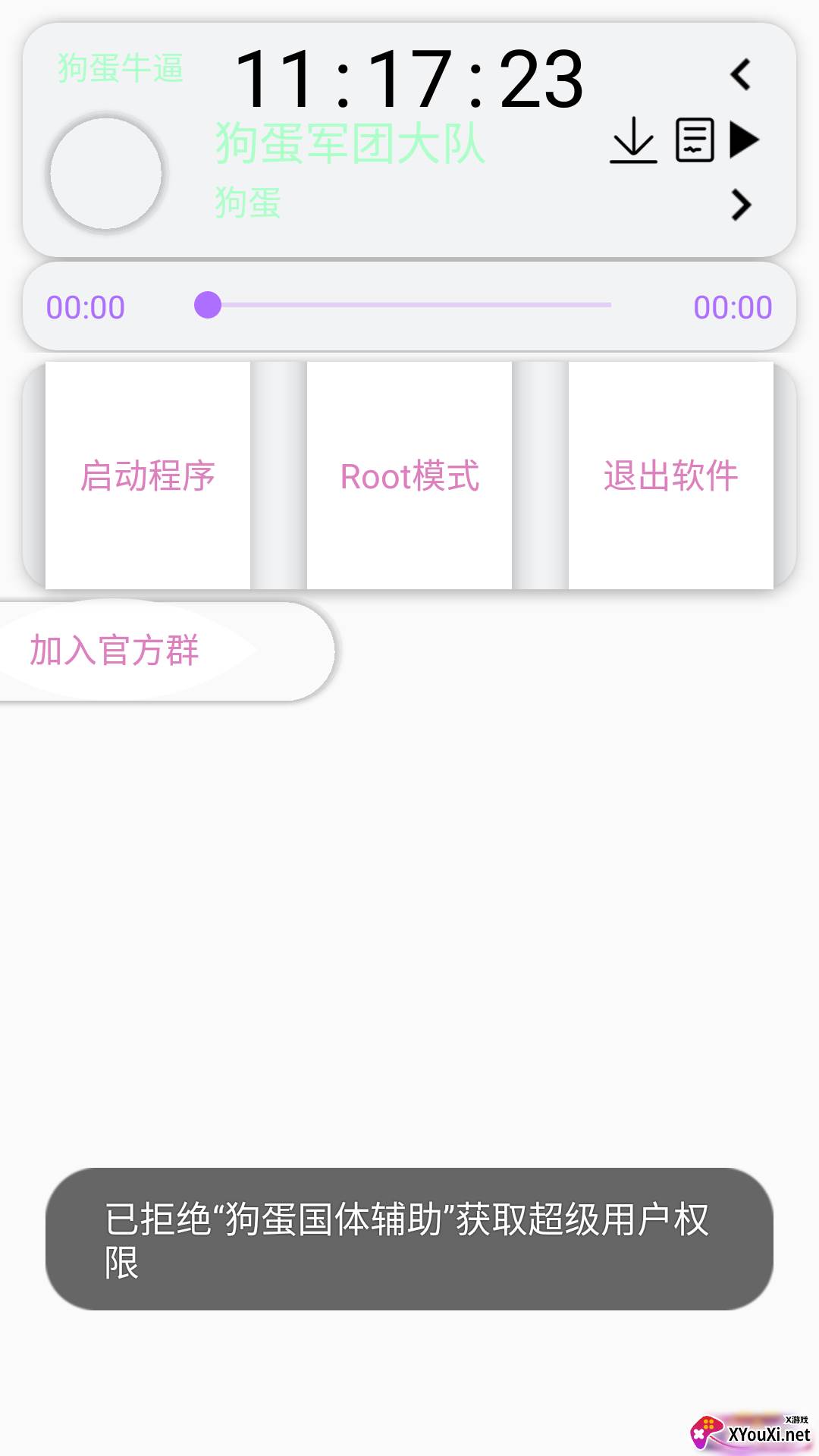The width and height of the screenshot is (819, 1456).
Task: Tap the 启动程序 button
Action: point(148,475)
